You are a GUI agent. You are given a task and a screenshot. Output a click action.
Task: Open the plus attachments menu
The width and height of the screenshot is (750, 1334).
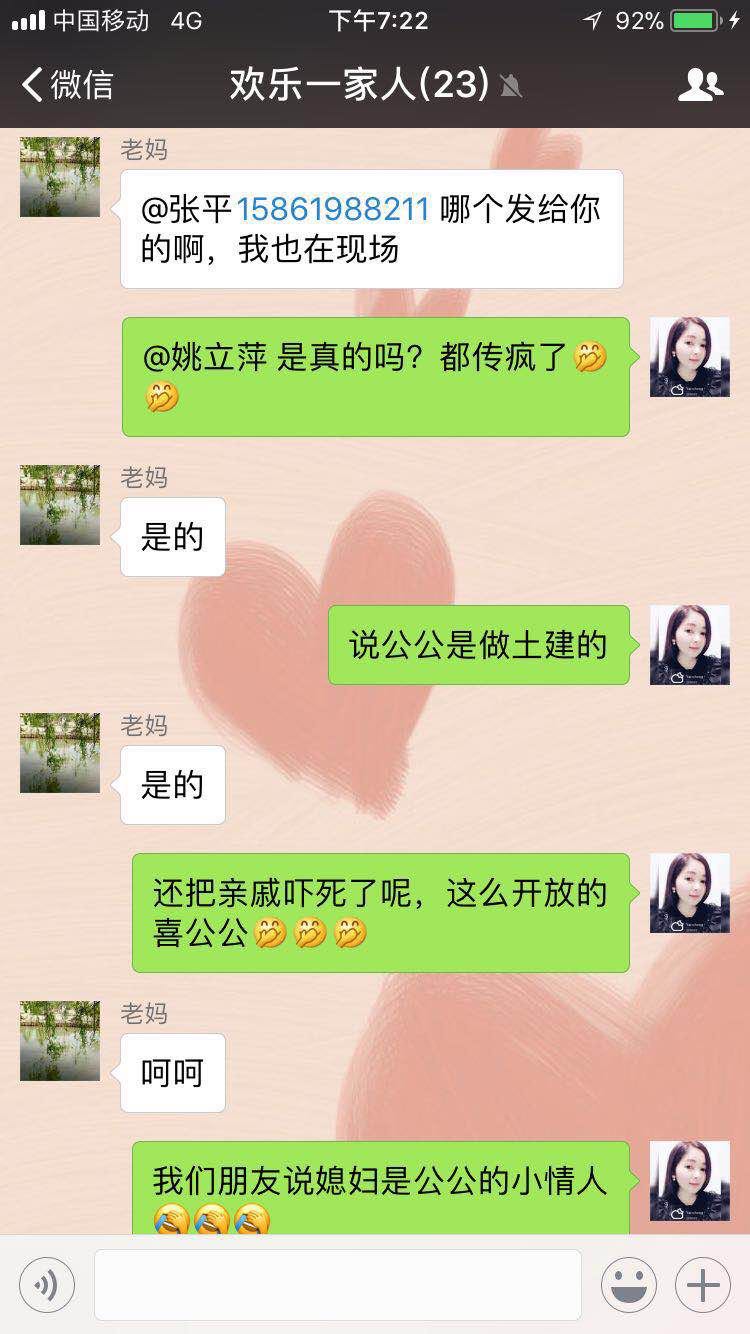pyautogui.click(x=703, y=1285)
